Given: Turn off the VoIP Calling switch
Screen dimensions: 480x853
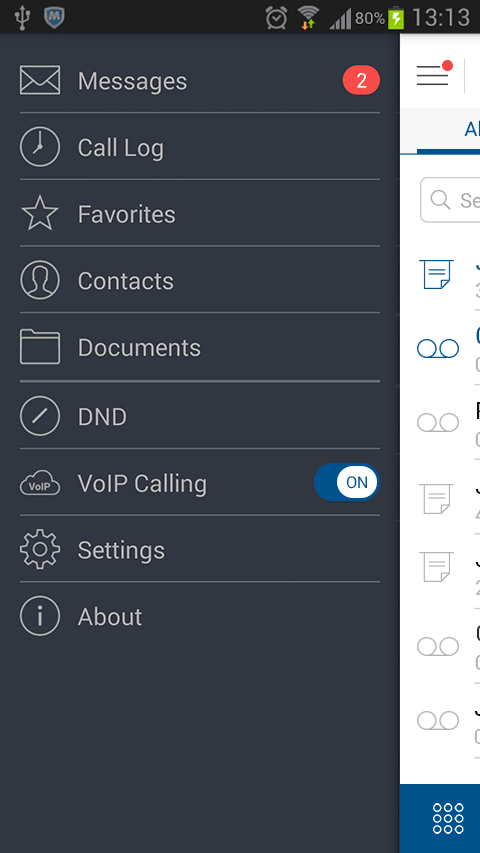Looking at the screenshot, I should [347, 483].
